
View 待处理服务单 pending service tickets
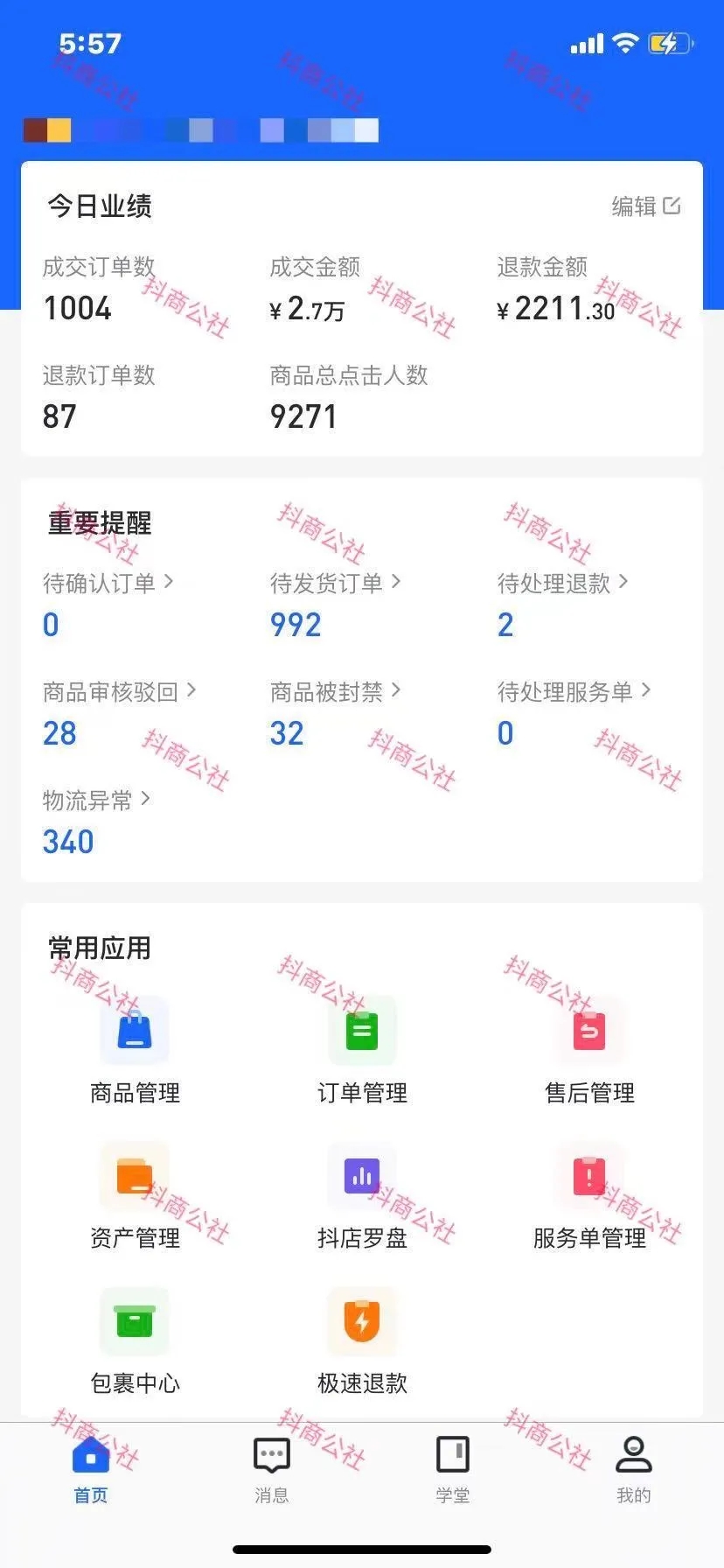574,691
